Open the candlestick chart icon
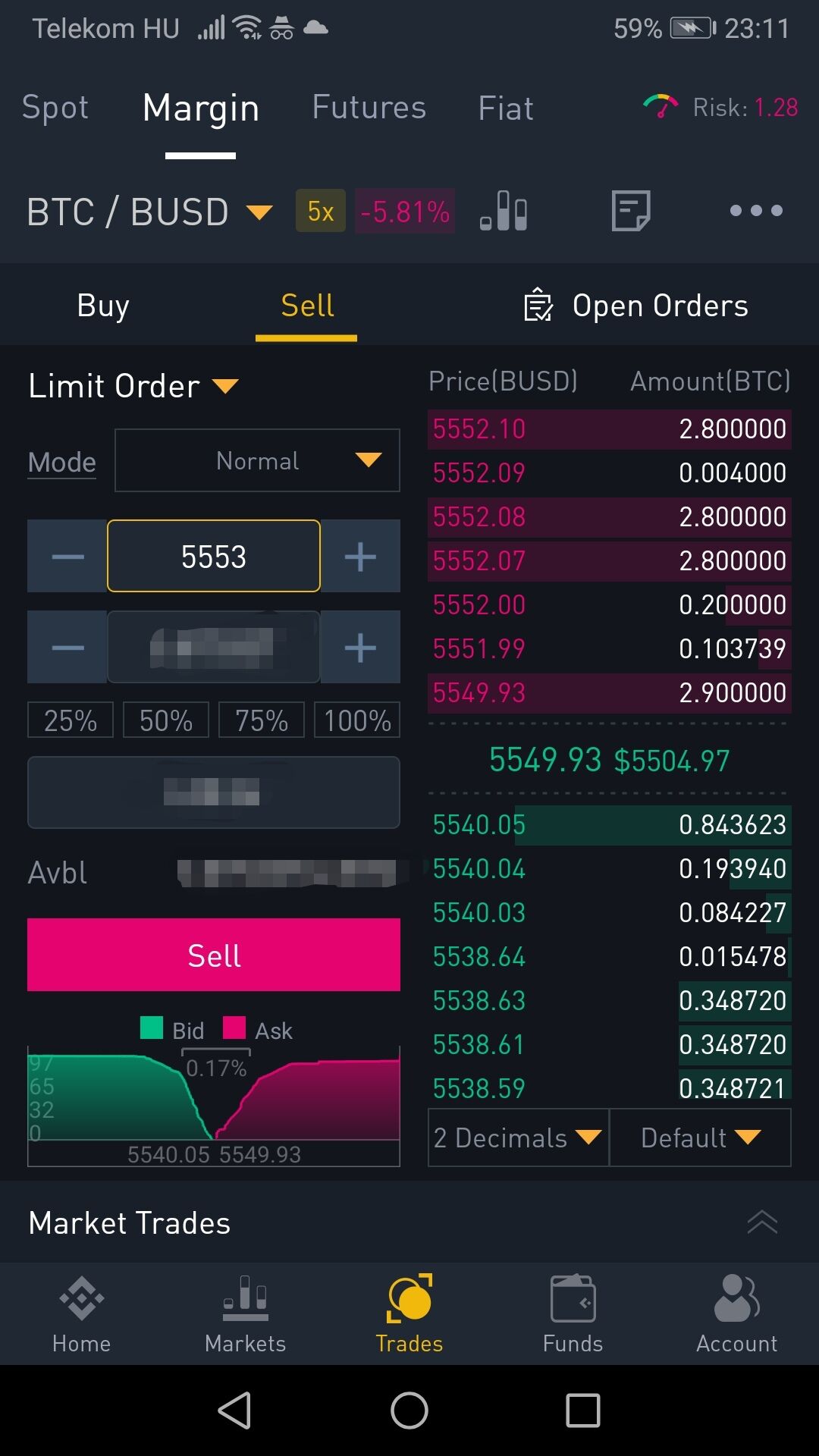The image size is (819, 1456). pyautogui.click(x=504, y=211)
